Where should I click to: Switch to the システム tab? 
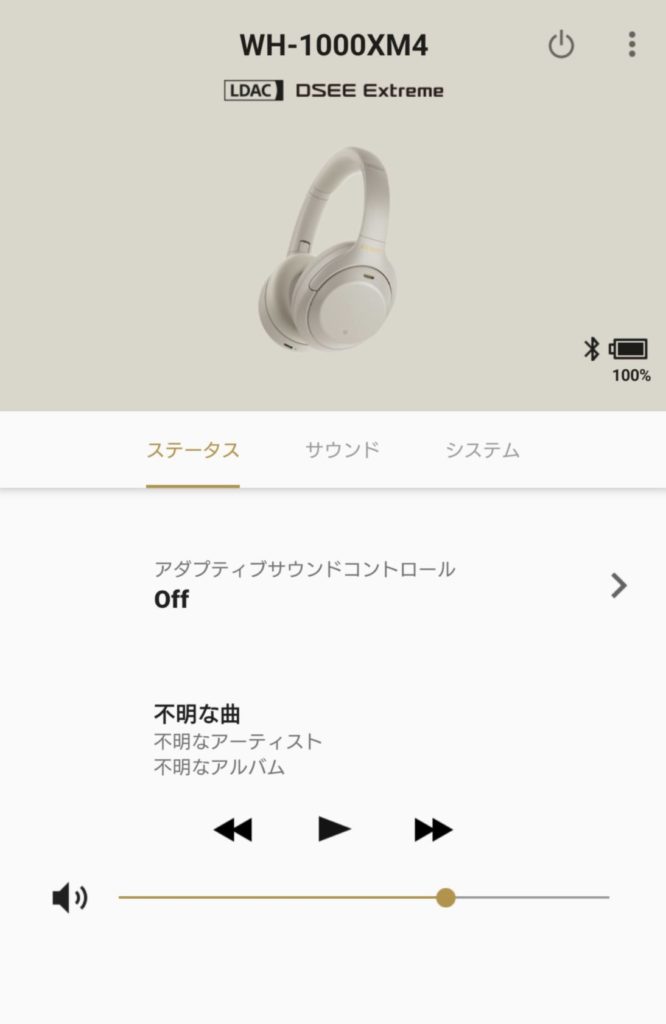(482, 450)
